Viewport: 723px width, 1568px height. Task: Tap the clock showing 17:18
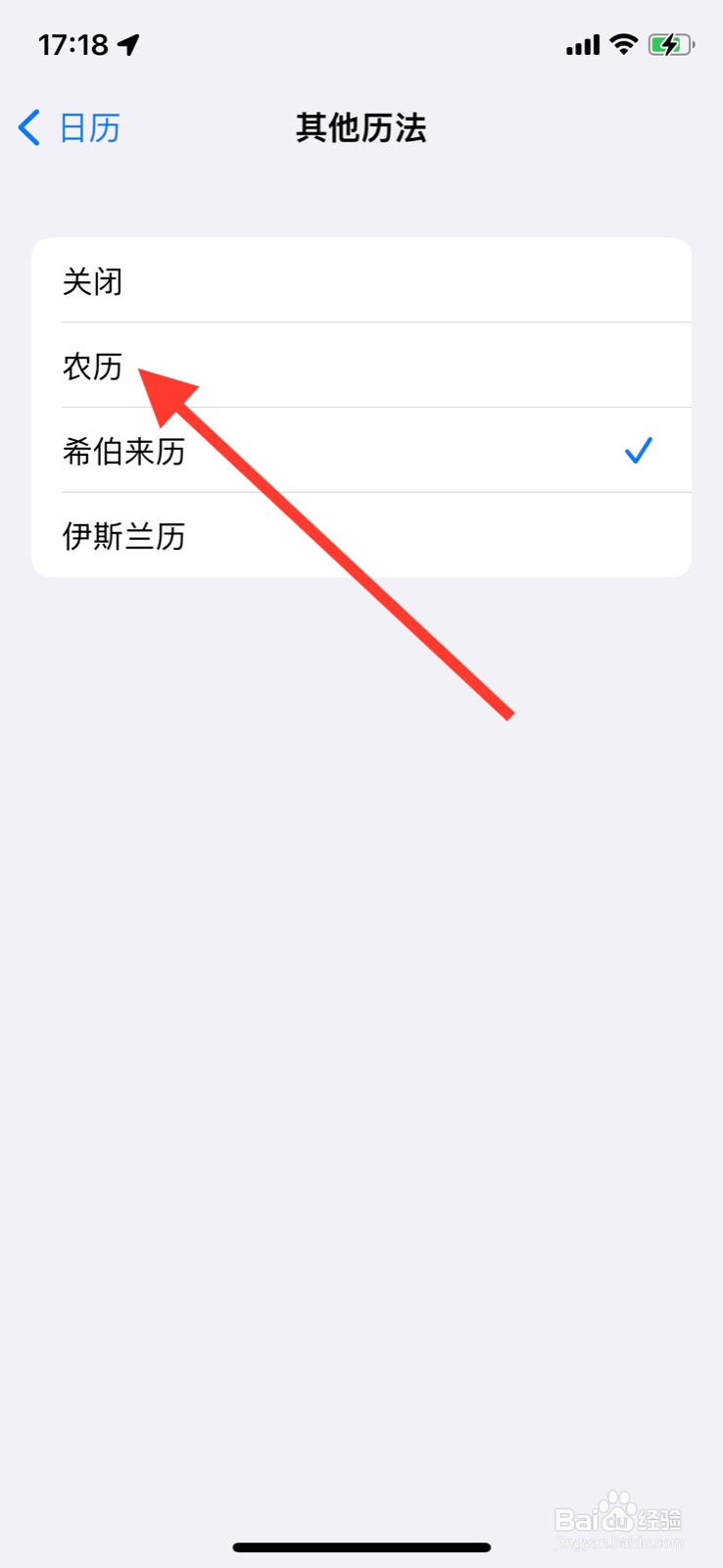tap(73, 43)
